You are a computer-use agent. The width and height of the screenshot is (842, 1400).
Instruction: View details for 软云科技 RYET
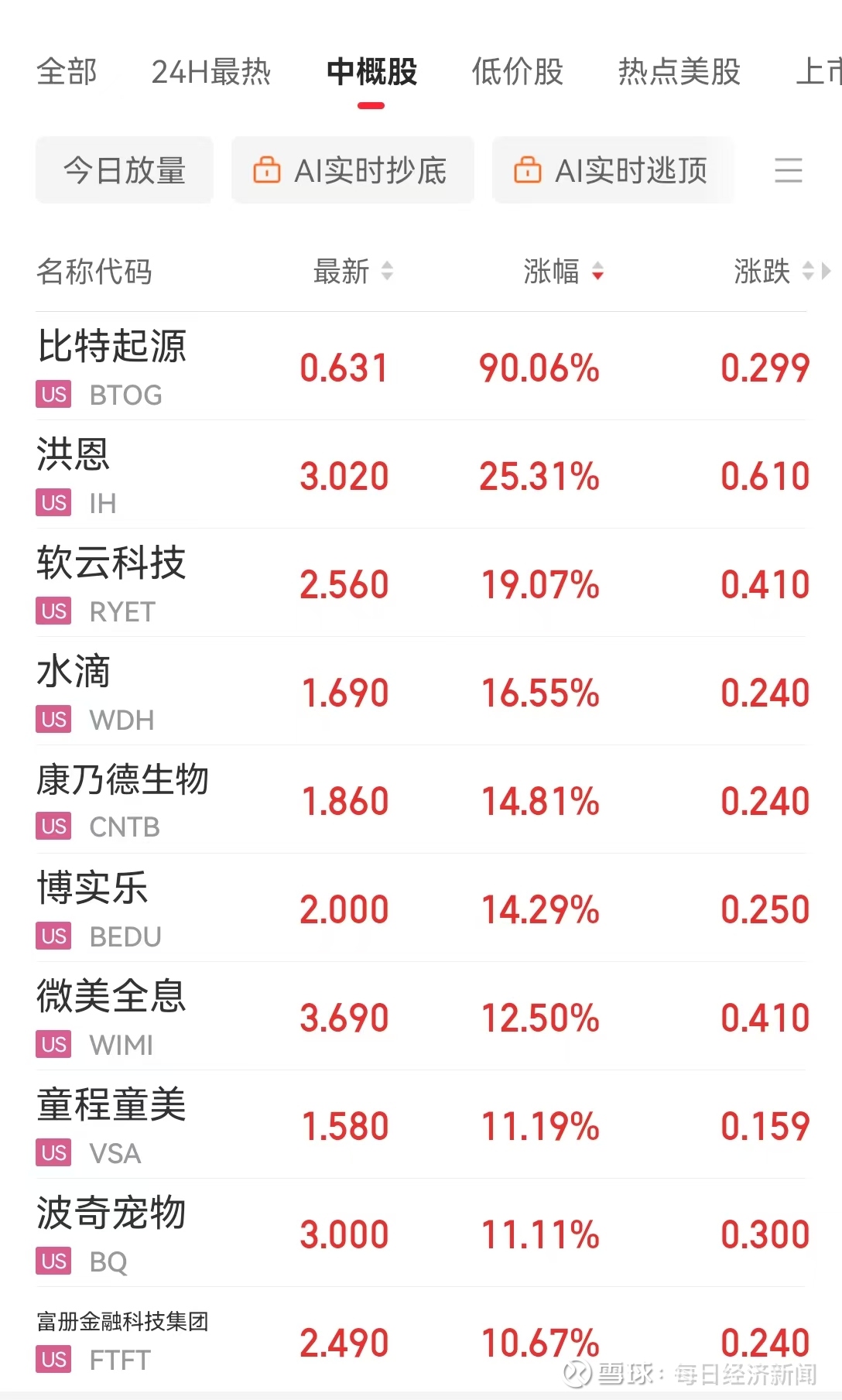(x=421, y=583)
